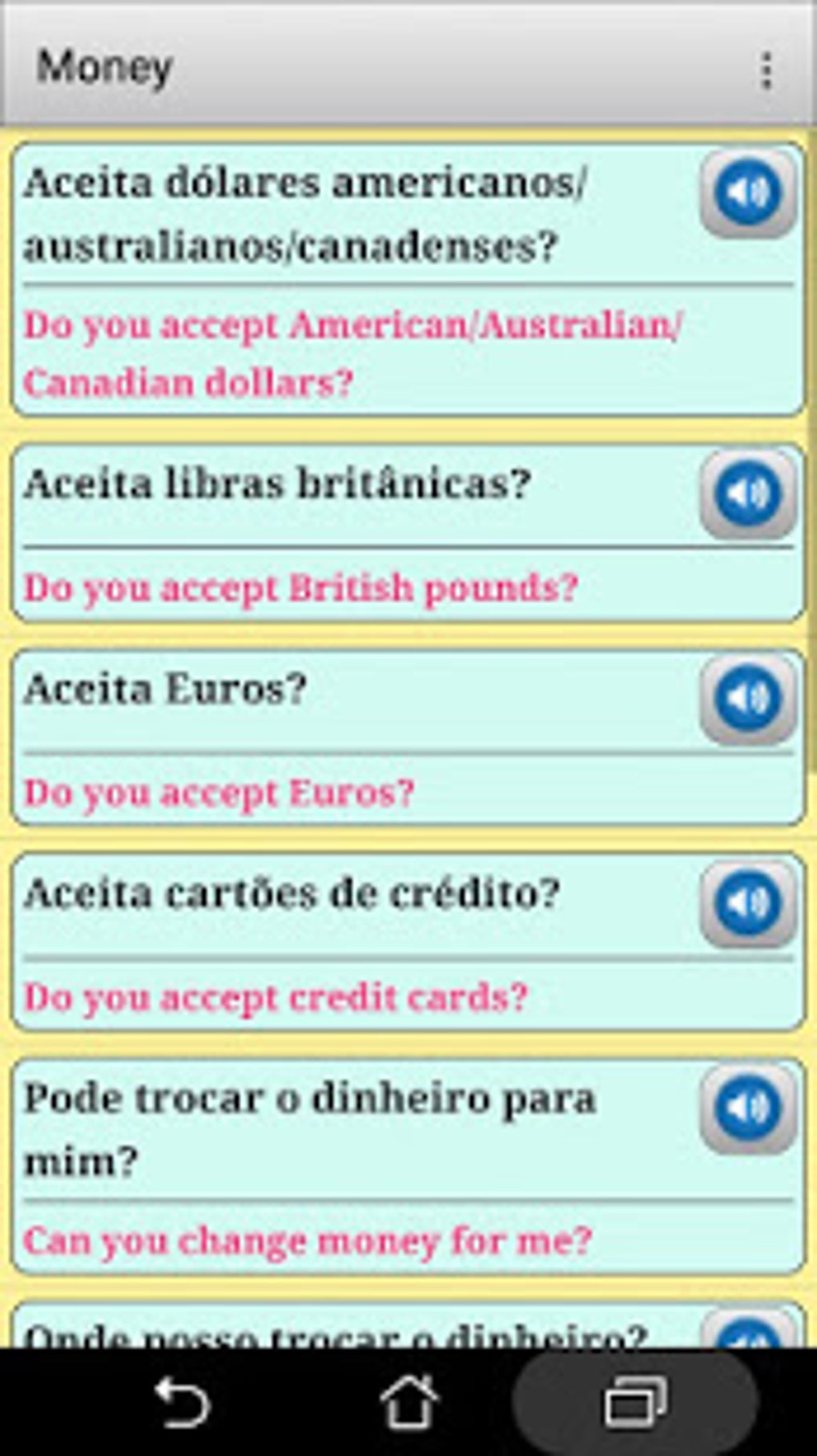Go to the home screen

(x=408, y=1402)
